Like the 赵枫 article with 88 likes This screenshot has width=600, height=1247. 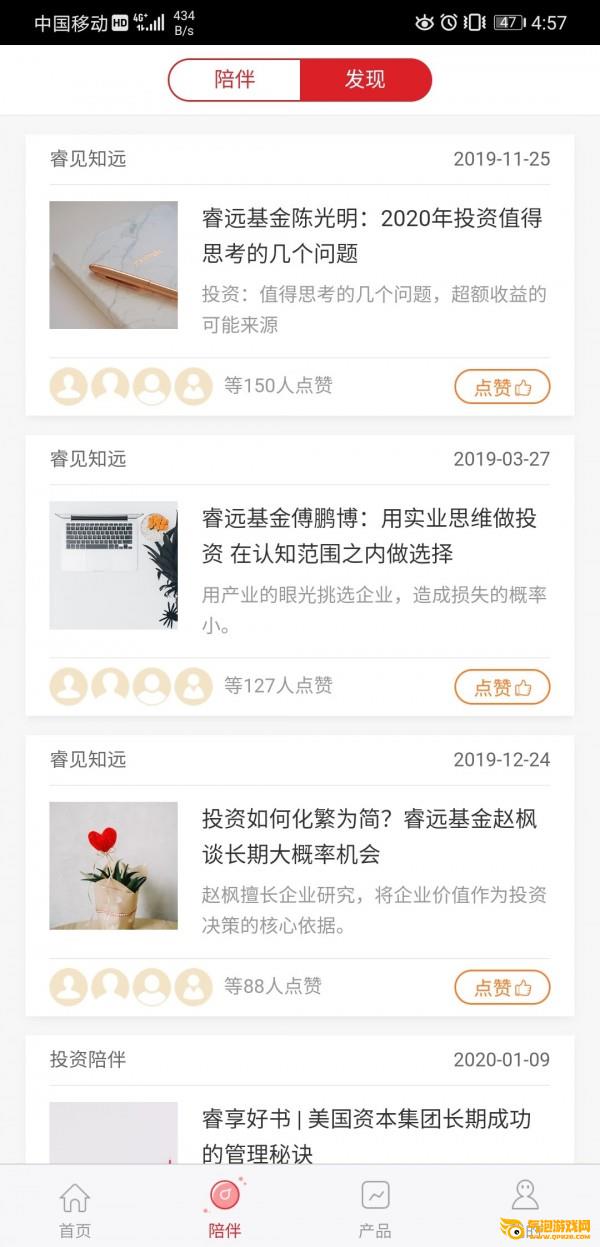click(x=502, y=988)
